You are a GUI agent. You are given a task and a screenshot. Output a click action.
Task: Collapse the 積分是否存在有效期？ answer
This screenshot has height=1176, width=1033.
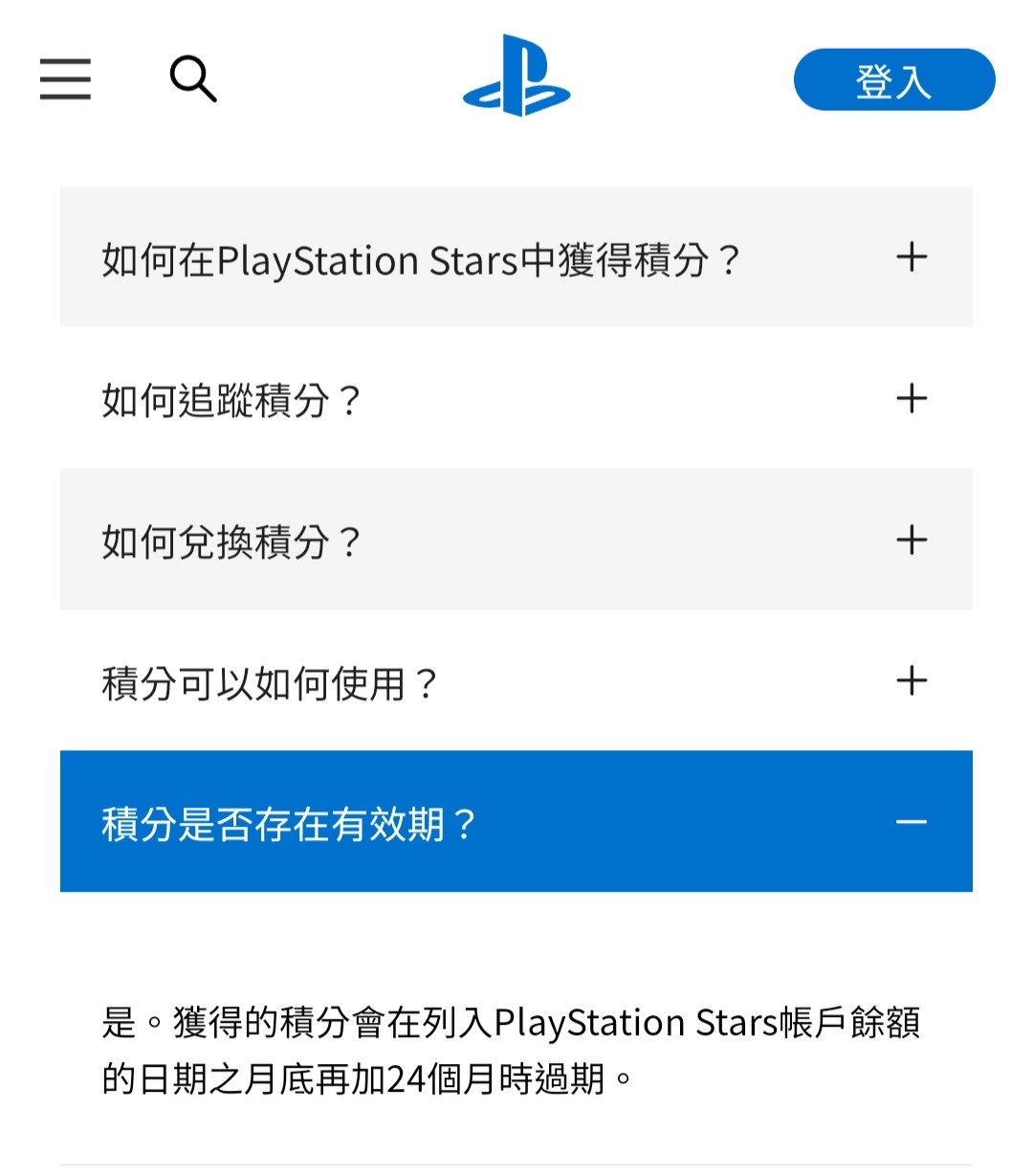516,822
